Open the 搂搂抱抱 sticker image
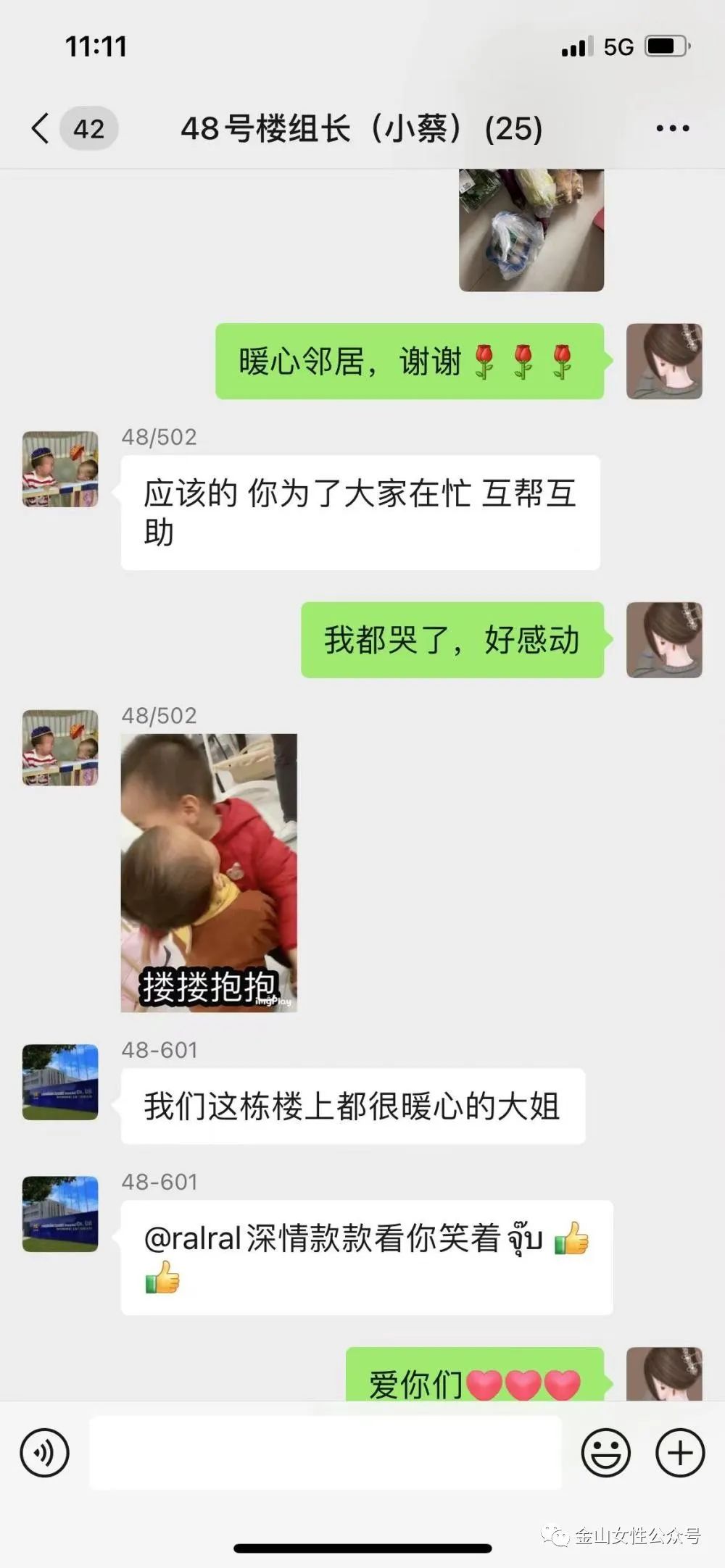 click(209, 872)
